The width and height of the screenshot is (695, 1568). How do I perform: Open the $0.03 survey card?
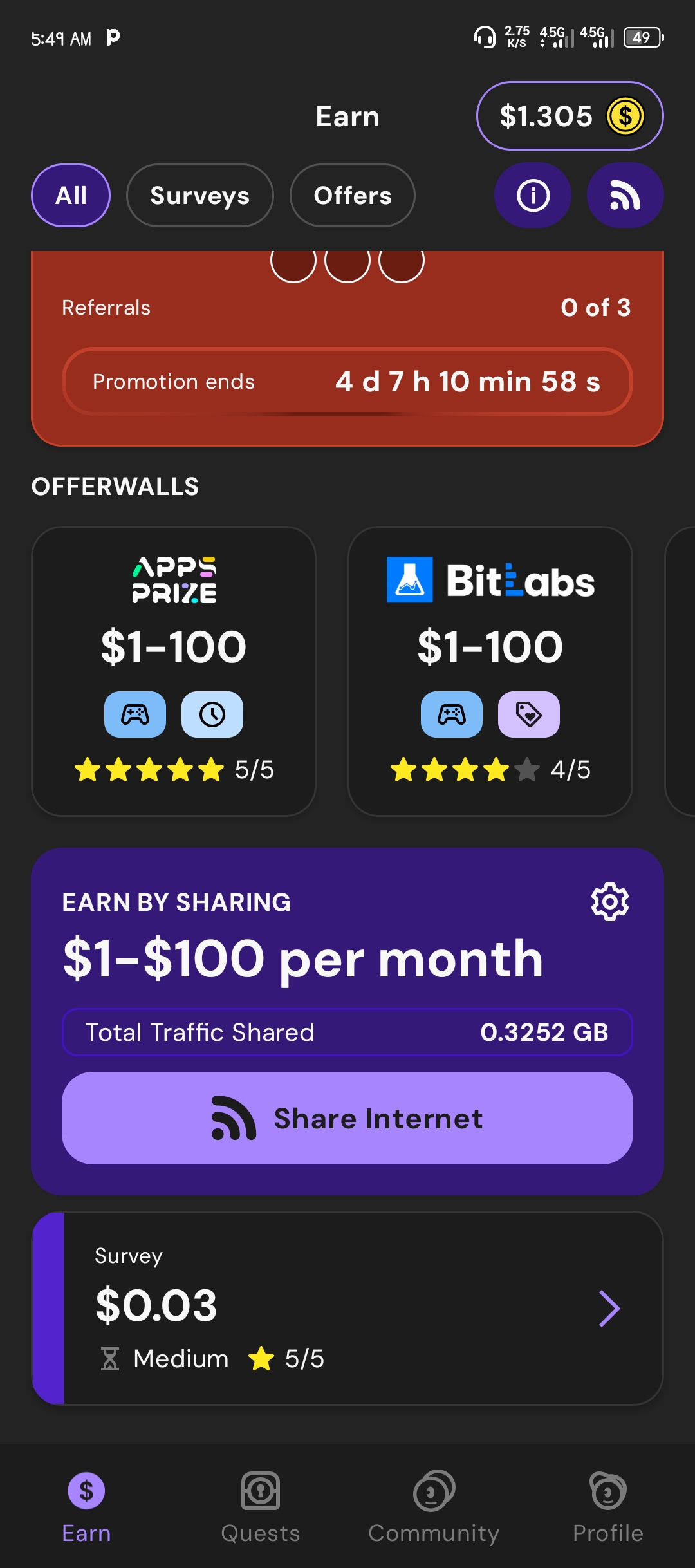coord(347,1307)
